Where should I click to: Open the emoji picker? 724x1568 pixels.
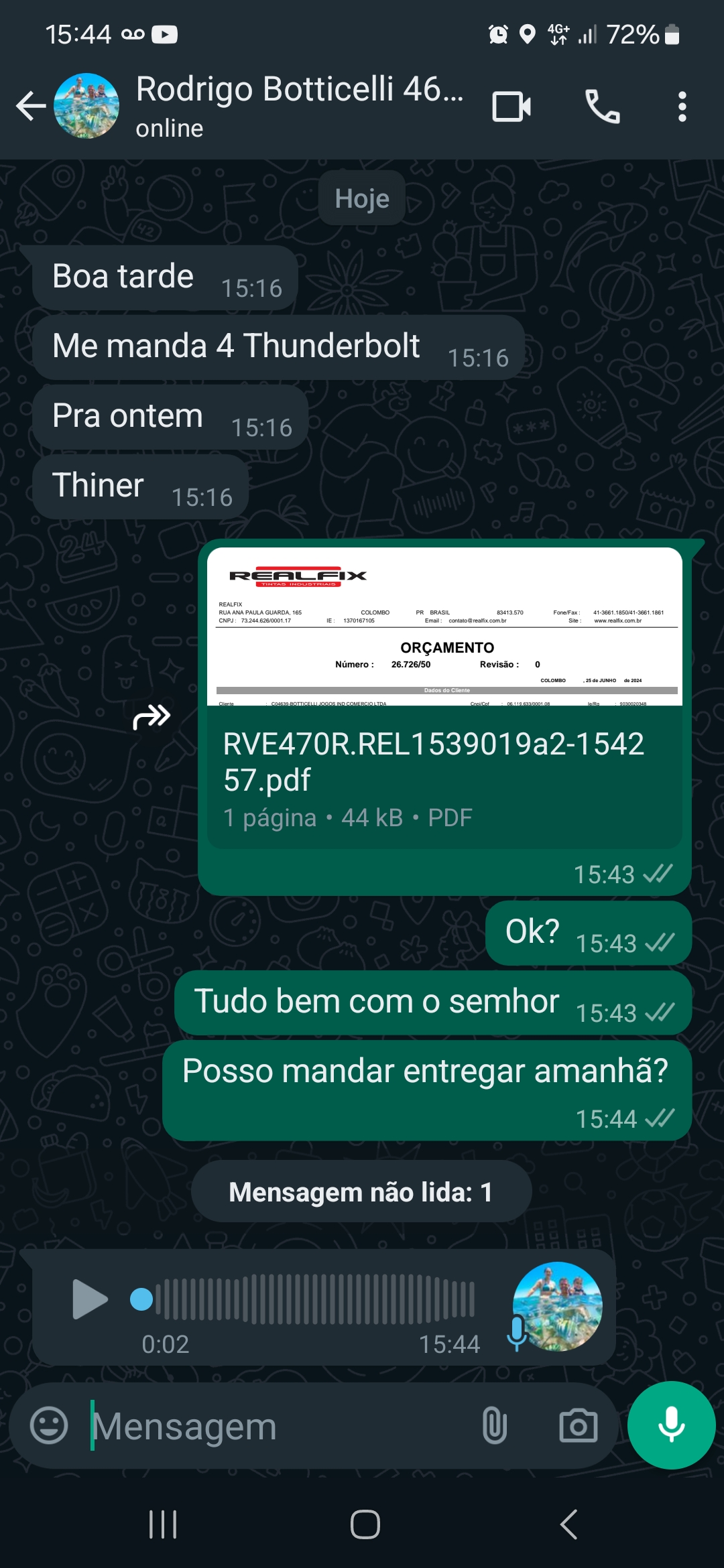[49, 1425]
